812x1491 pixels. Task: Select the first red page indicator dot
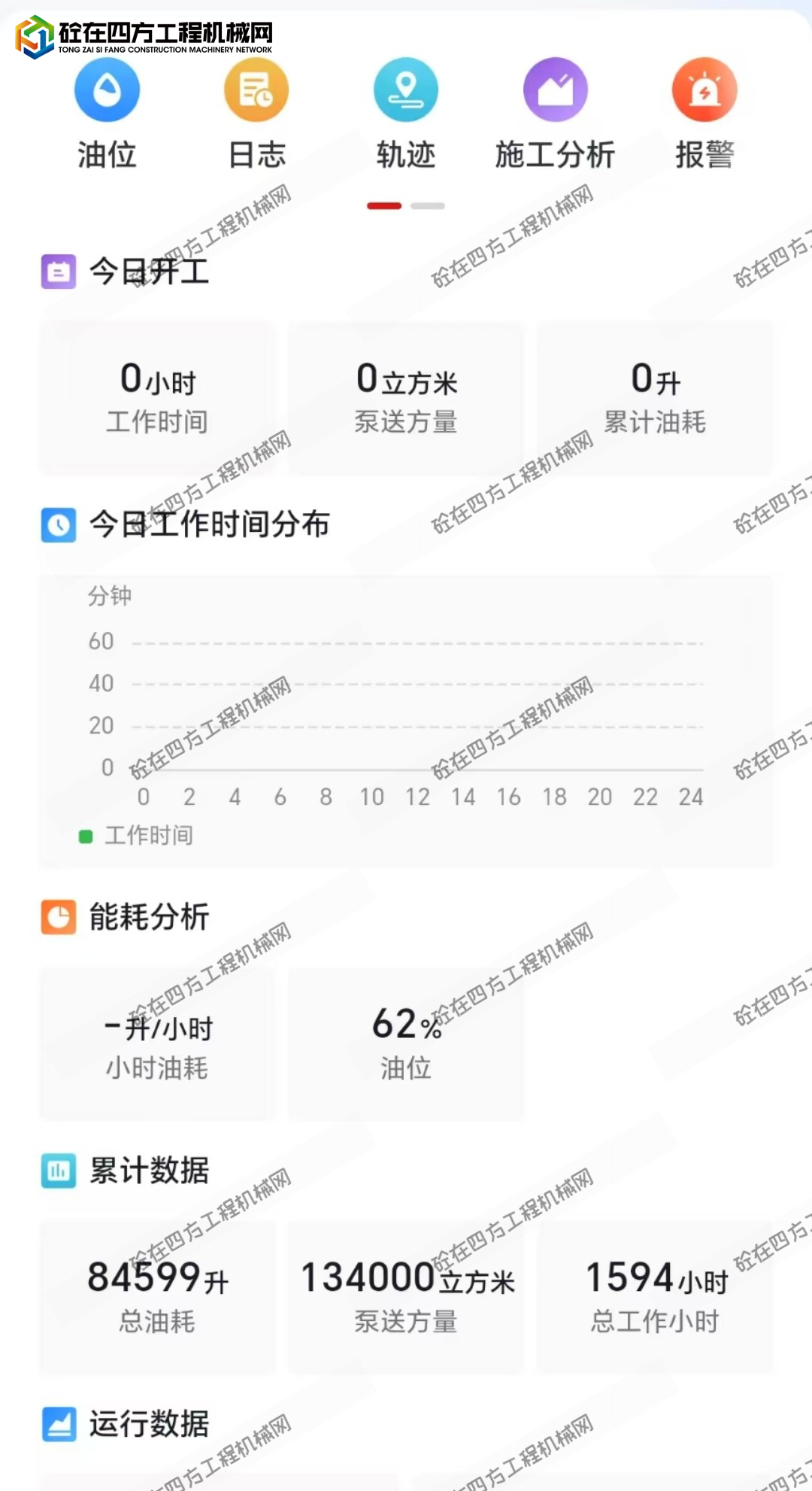click(x=384, y=205)
